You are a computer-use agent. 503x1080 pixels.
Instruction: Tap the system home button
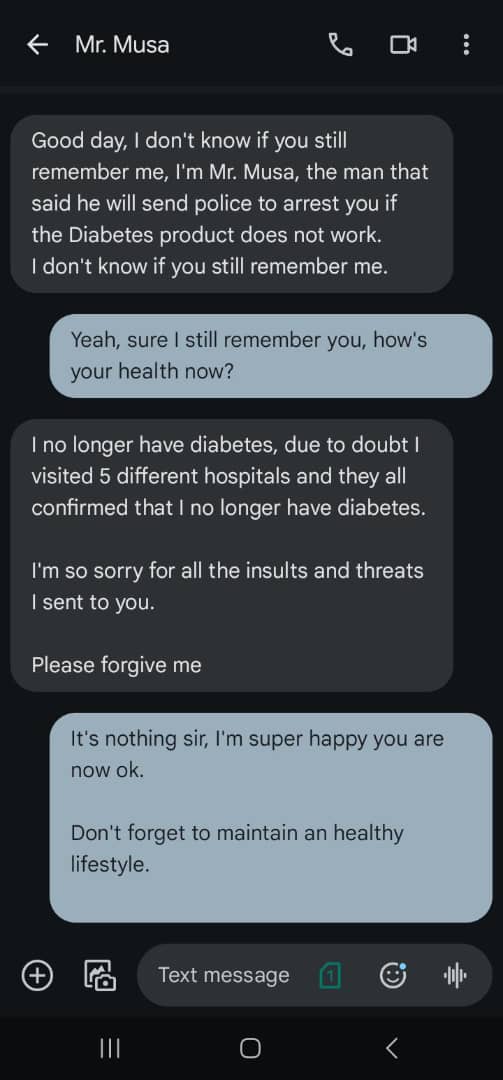point(250,1048)
